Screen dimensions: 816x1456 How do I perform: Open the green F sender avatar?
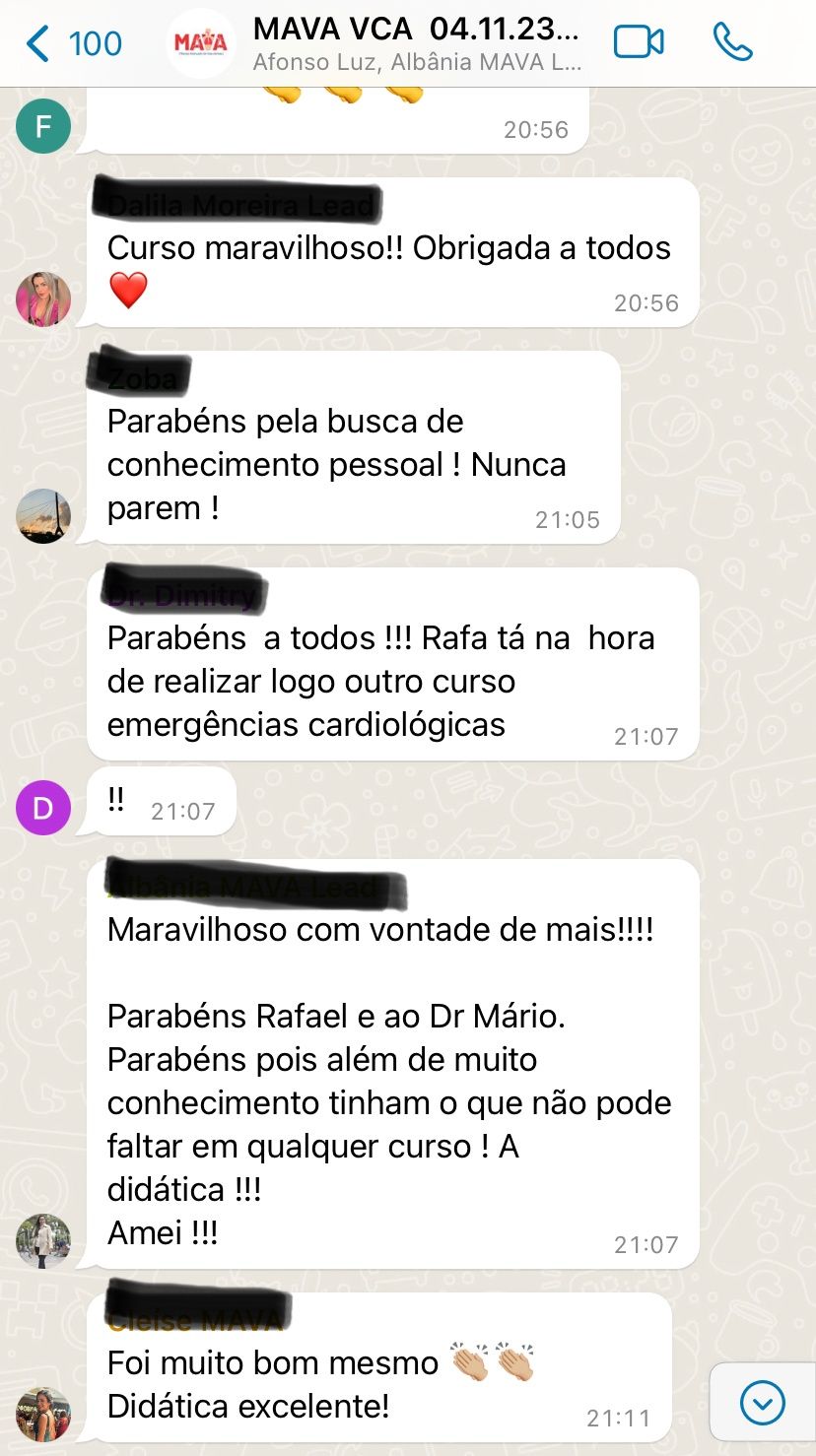(43, 126)
